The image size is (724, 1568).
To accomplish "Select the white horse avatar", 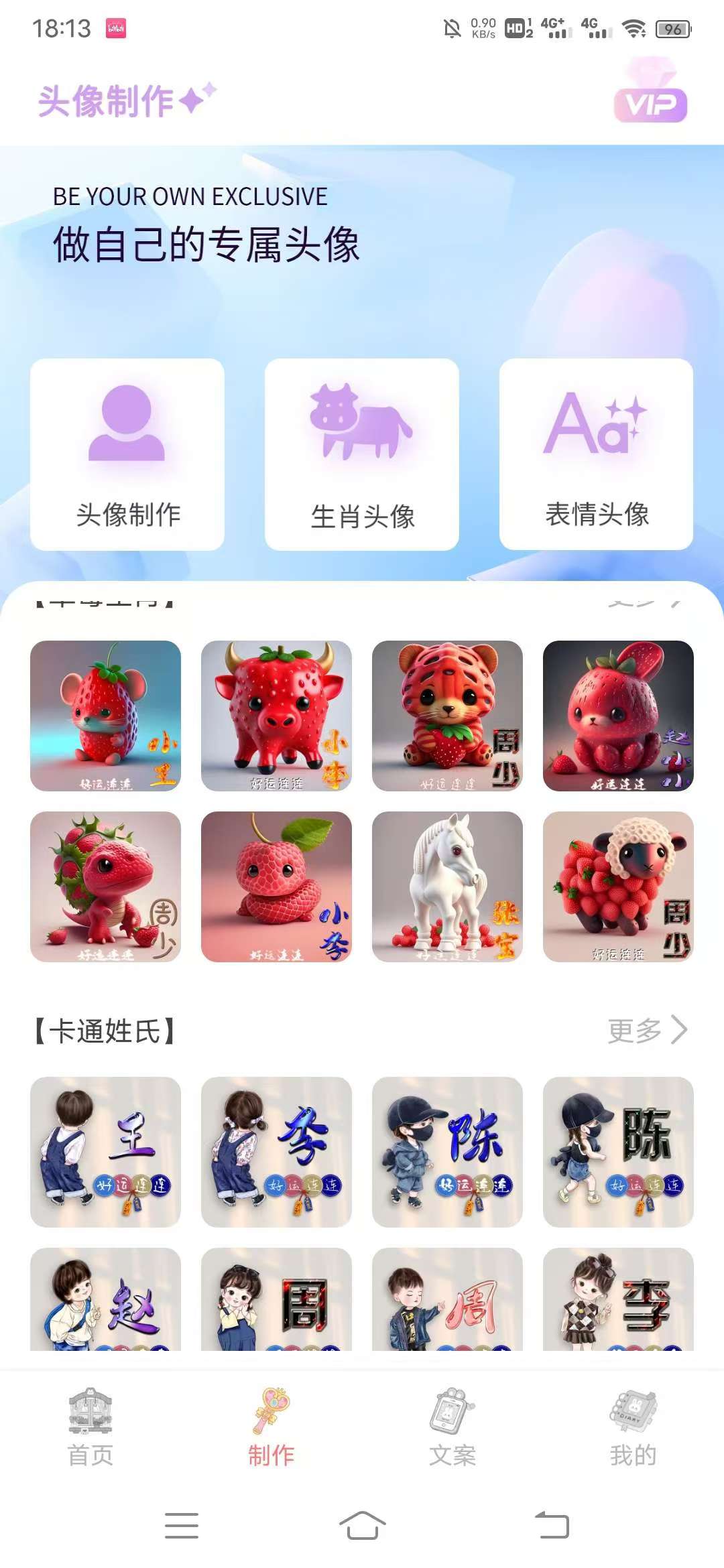I will click(447, 887).
